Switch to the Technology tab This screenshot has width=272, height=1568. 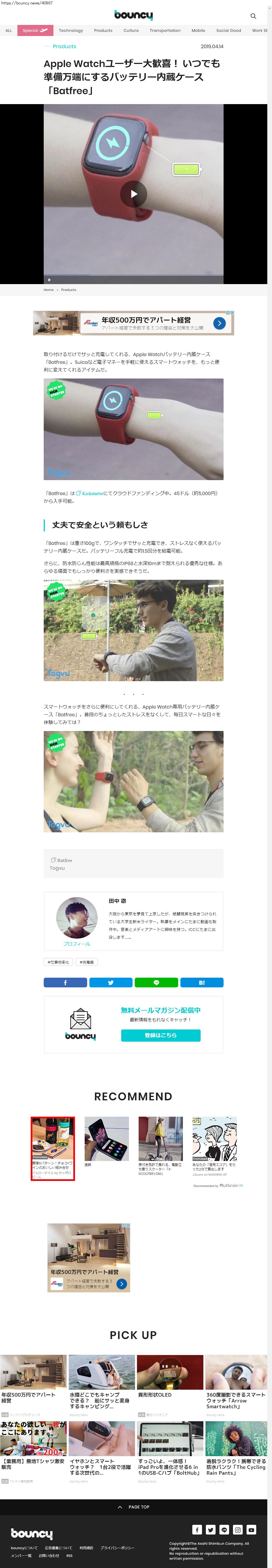(71, 30)
